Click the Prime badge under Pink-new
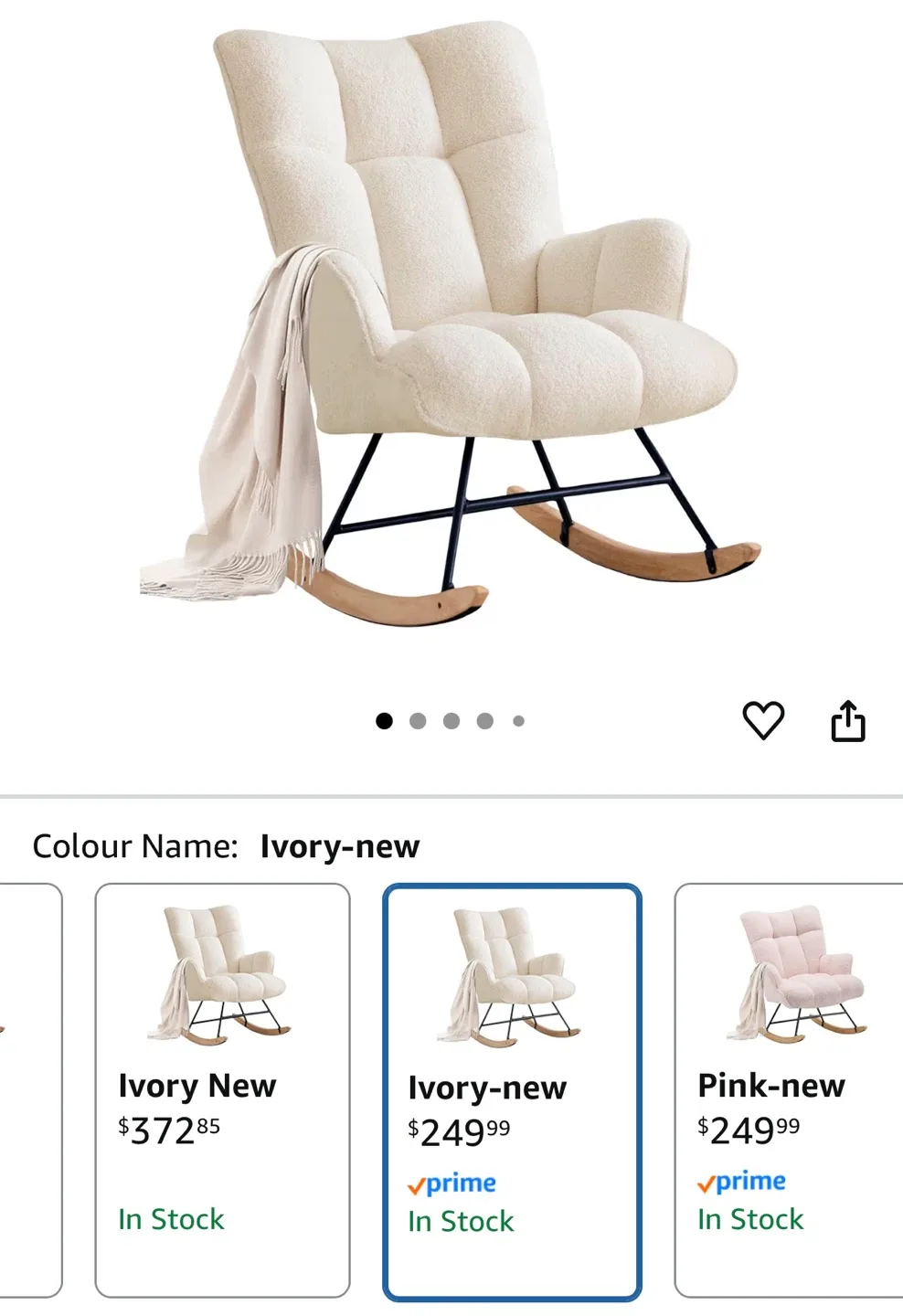 (x=741, y=1181)
